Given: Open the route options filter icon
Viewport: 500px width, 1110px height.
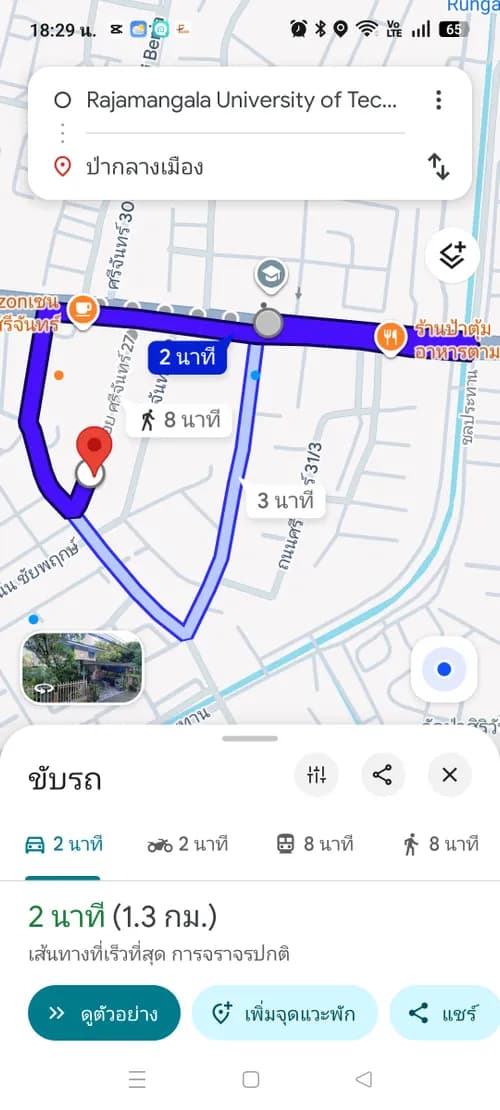Looking at the screenshot, I should tap(316, 775).
